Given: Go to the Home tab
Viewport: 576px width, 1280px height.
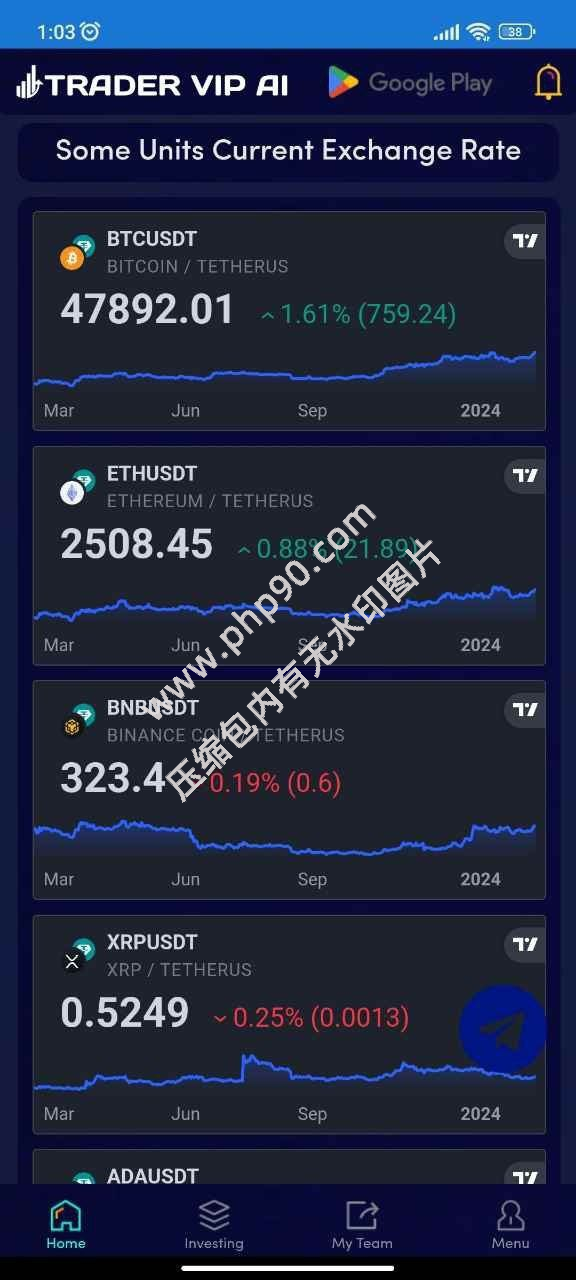Looking at the screenshot, I should click(x=66, y=1225).
